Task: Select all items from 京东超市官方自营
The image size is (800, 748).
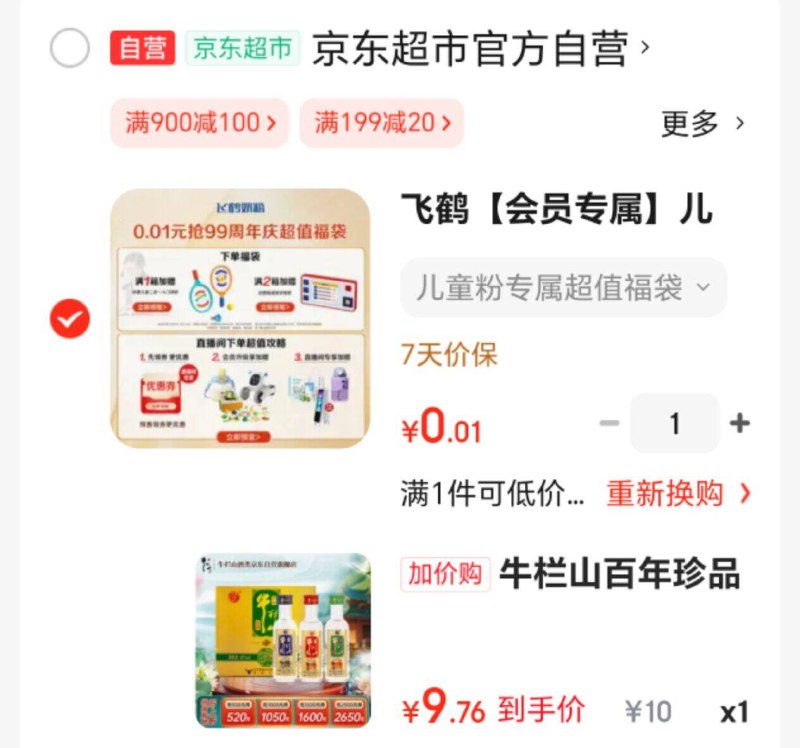Action: pyautogui.click(x=70, y=48)
